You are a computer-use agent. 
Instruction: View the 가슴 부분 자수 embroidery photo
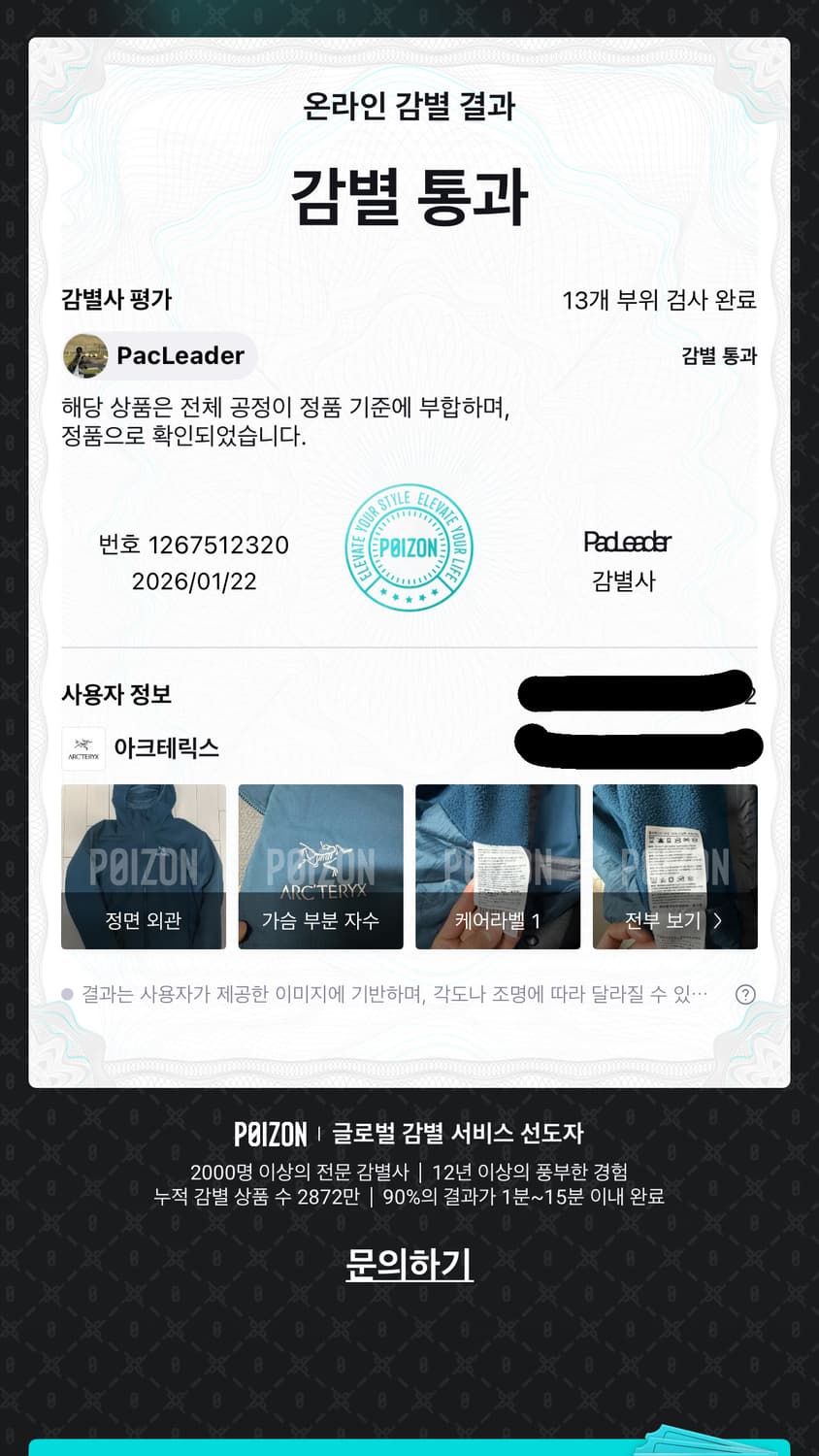coord(320,865)
